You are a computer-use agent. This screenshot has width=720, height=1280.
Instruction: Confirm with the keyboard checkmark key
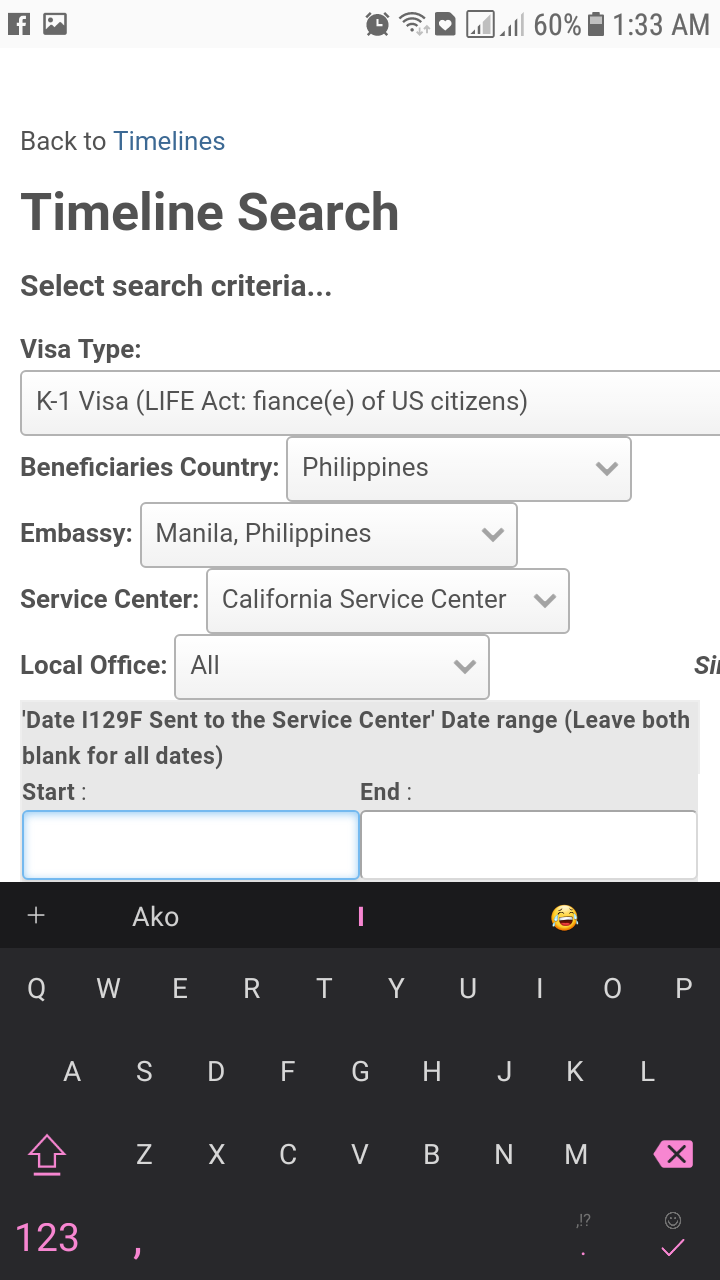coord(673,1238)
